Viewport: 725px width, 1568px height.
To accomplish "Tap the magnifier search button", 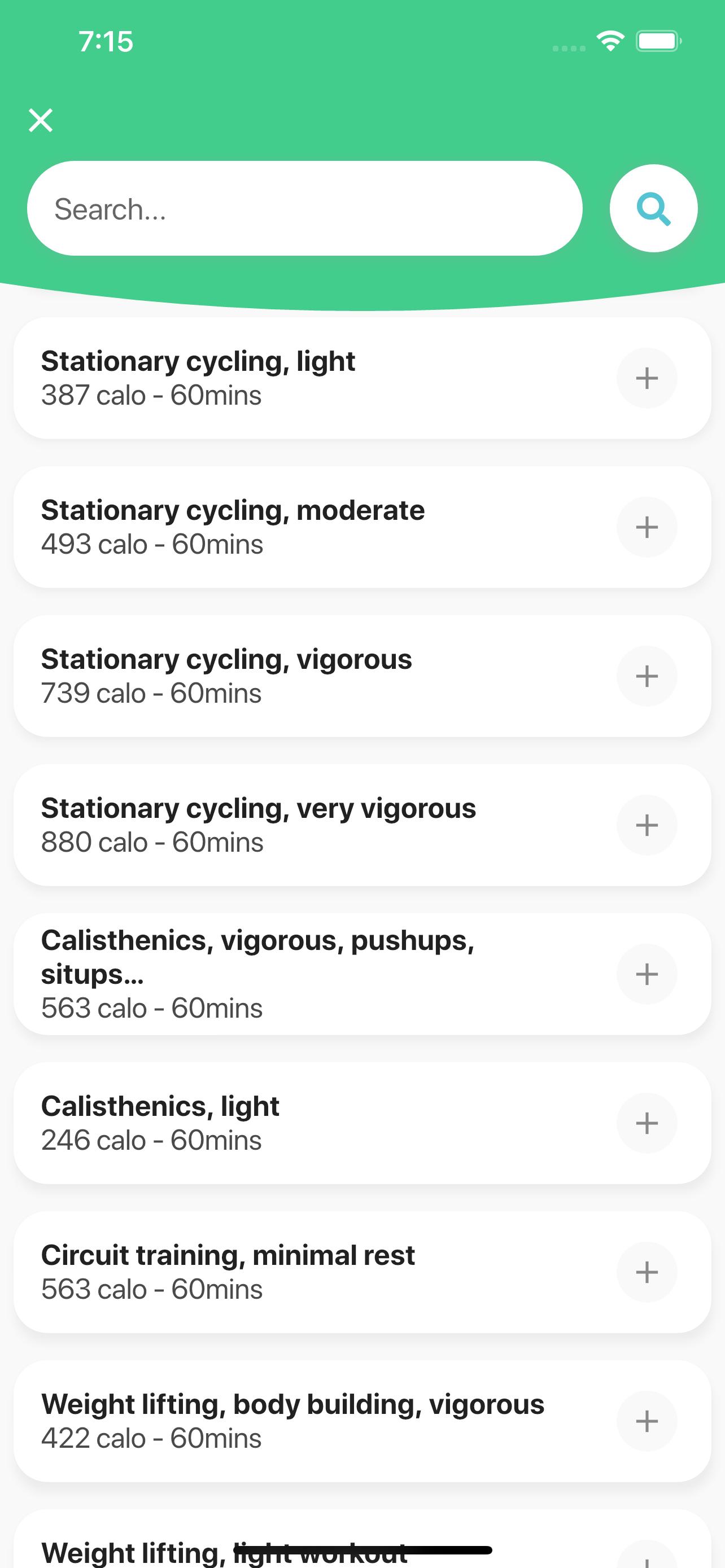I will (x=653, y=208).
